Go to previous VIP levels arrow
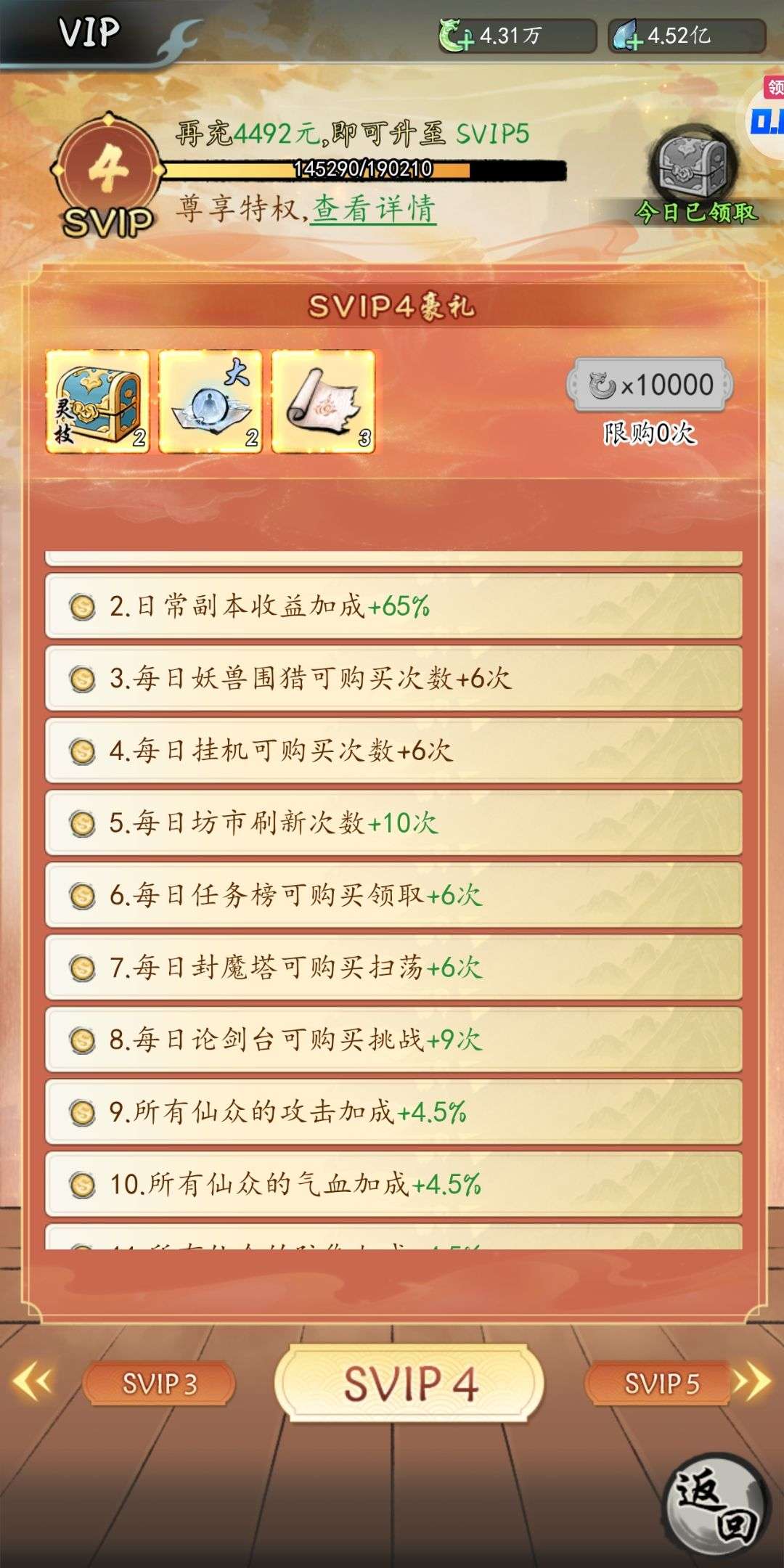 [x=33, y=1381]
